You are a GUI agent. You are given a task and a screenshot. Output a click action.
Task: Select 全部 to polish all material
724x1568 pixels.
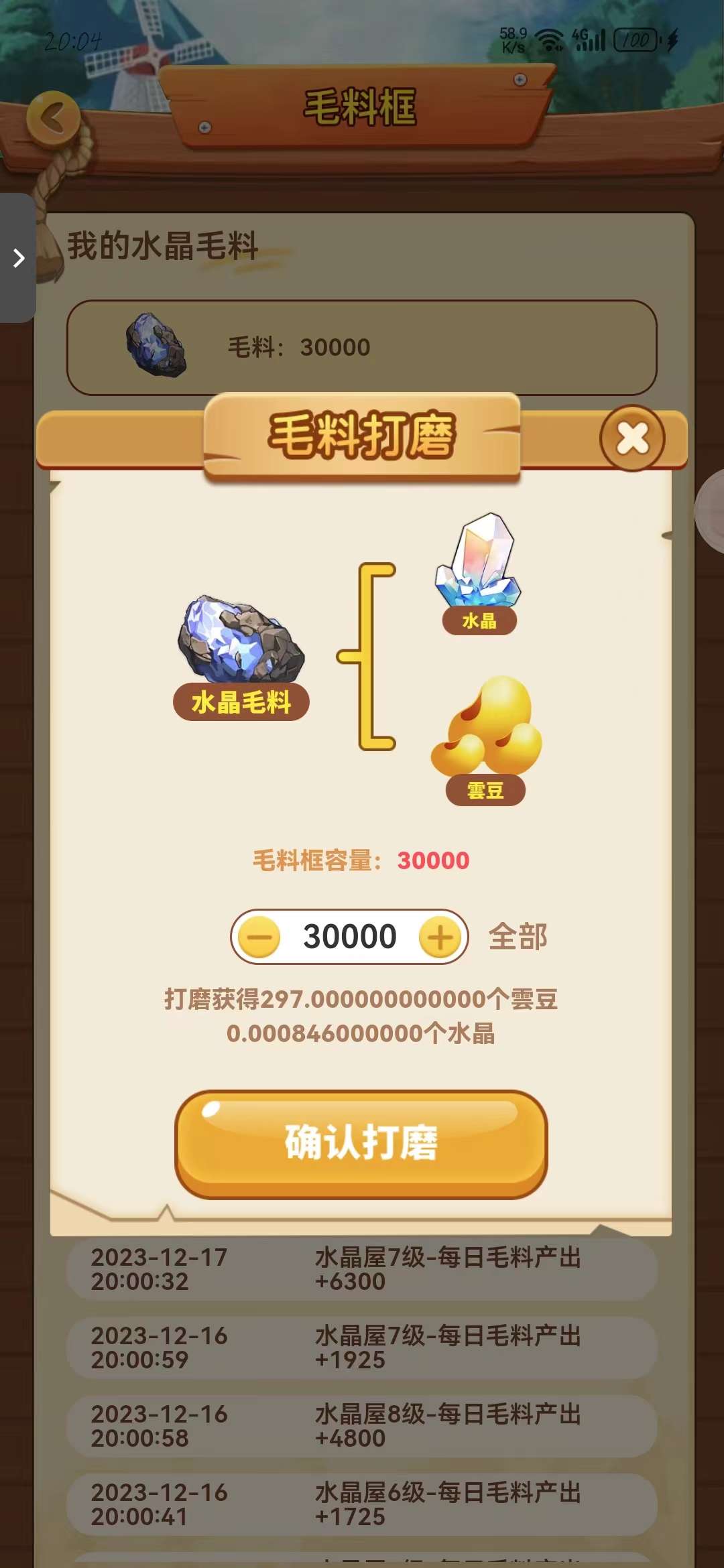[518, 936]
